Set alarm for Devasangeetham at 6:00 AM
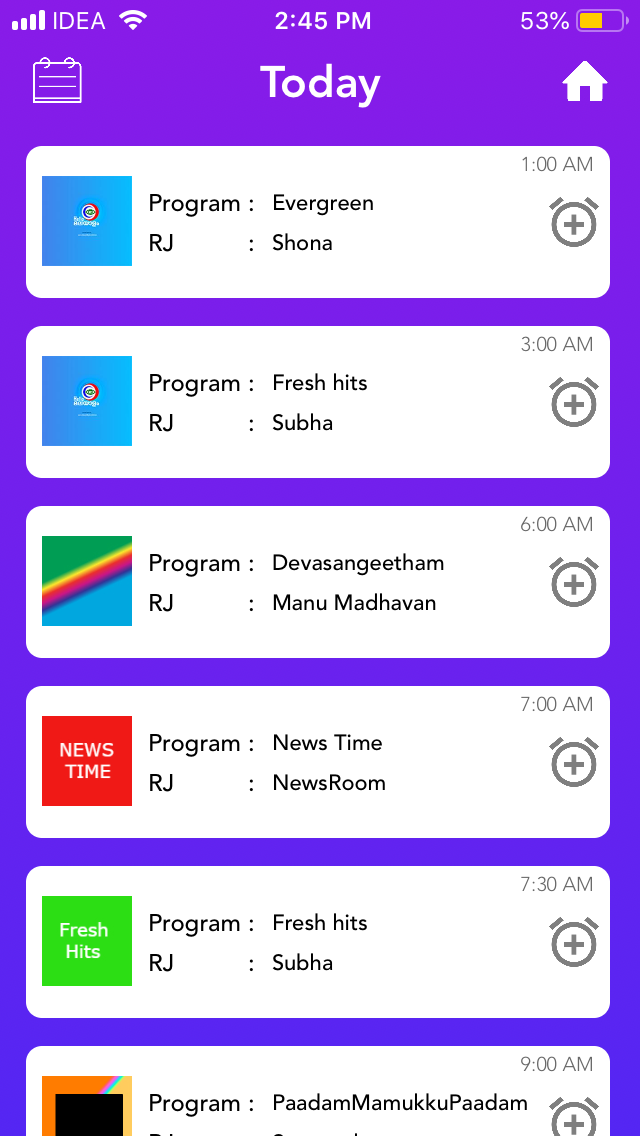The height and width of the screenshot is (1136, 640). 574,583
